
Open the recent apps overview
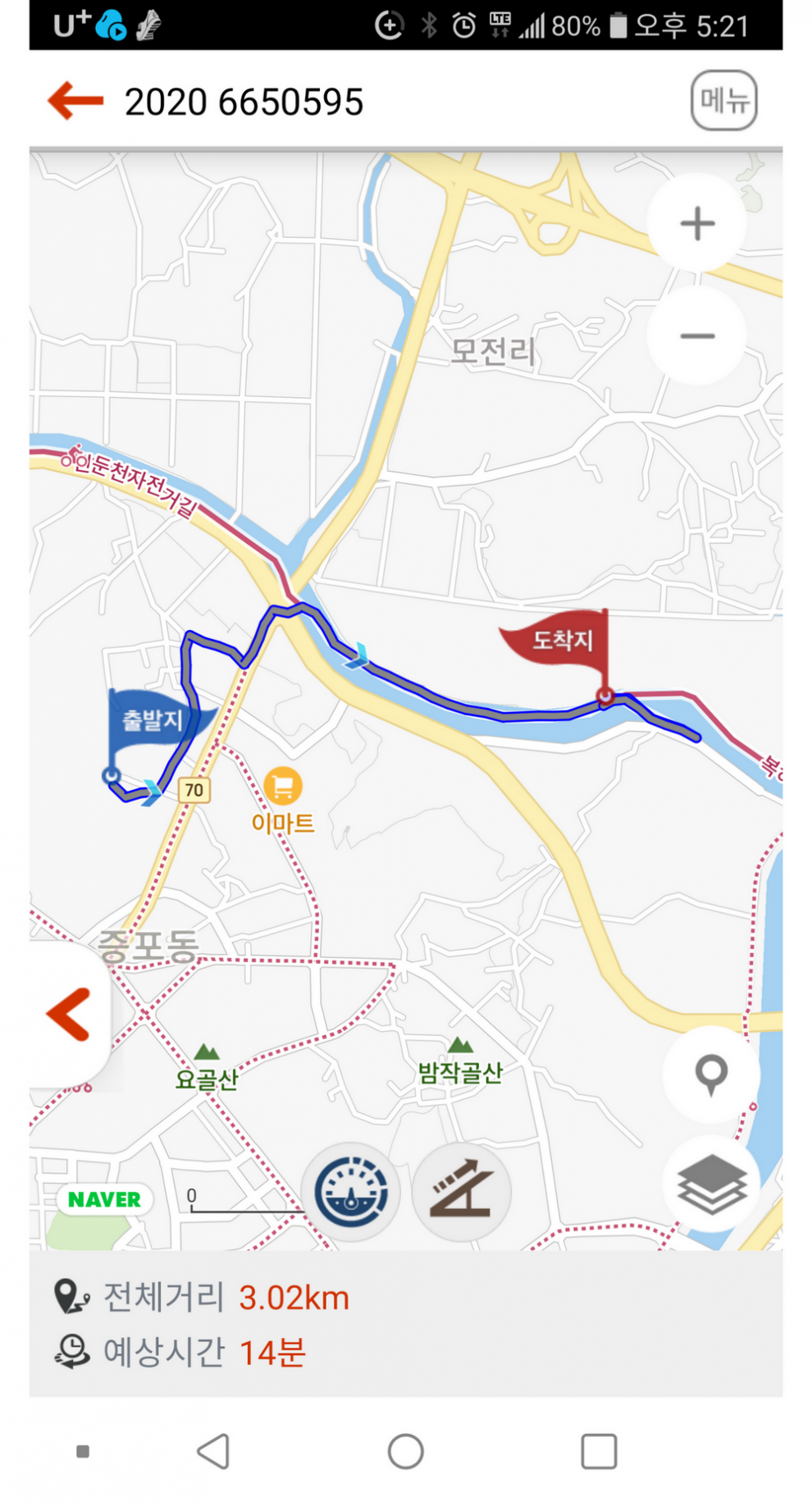599,1451
